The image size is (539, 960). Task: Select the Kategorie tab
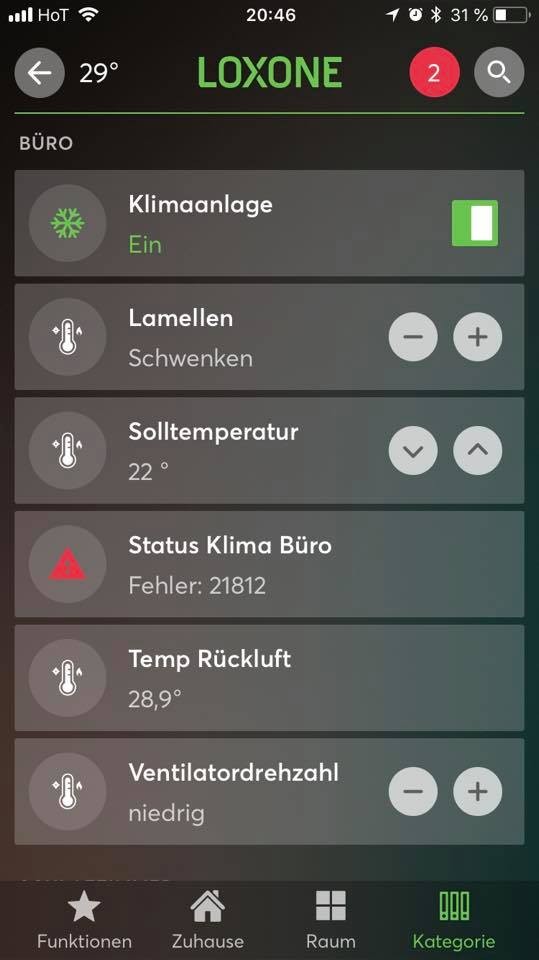(454, 920)
